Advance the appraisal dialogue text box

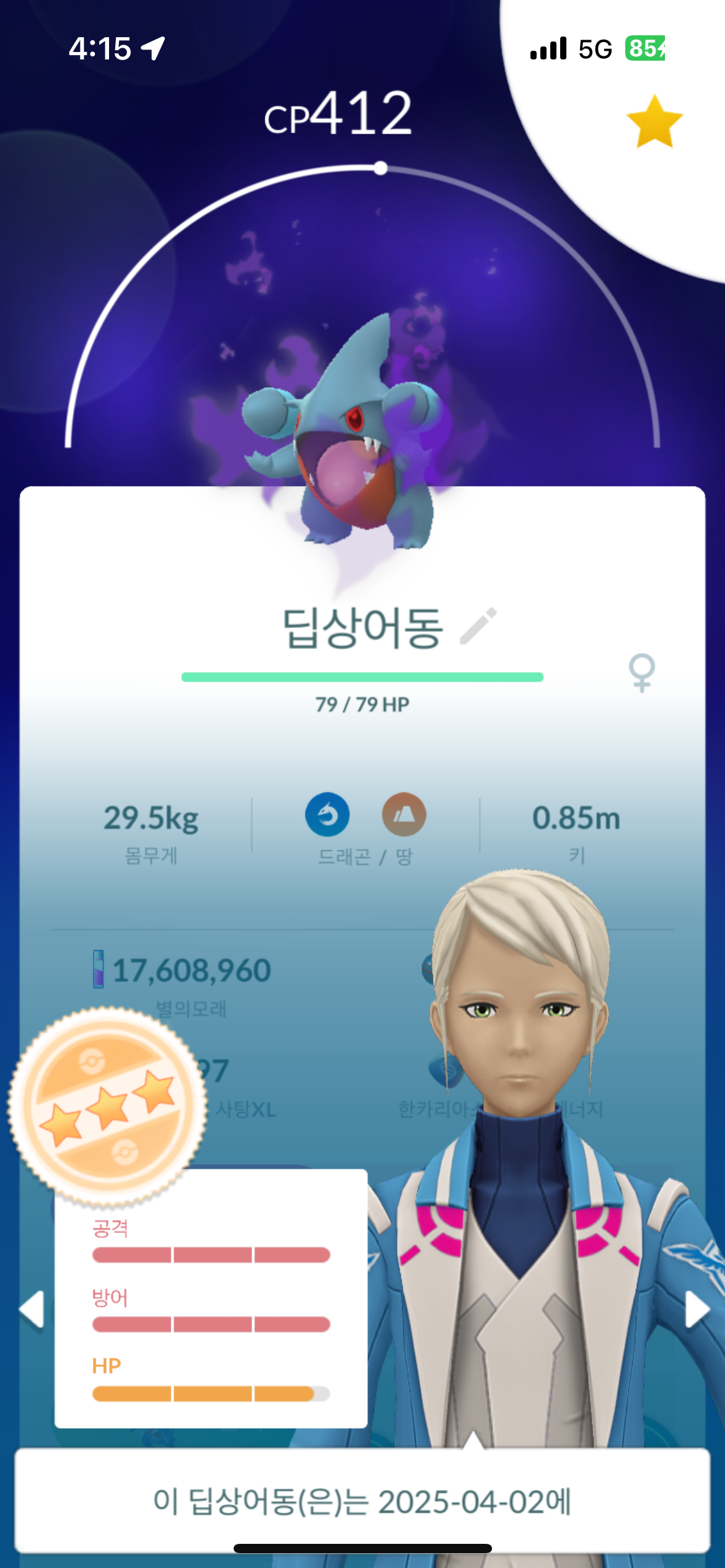[x=362, y=1501]
